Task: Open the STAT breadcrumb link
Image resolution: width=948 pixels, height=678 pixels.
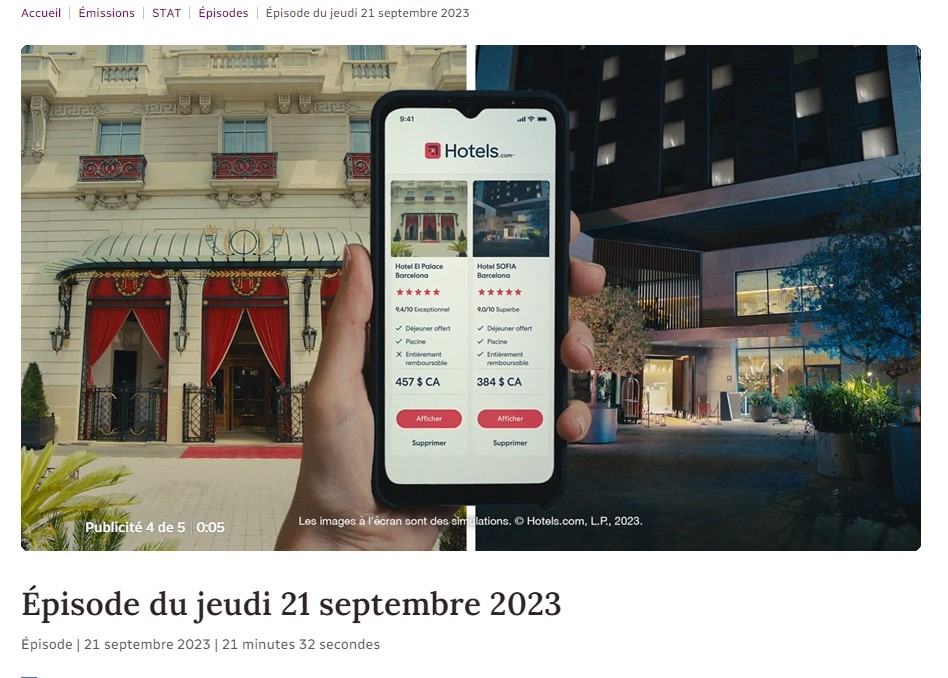Action: coord(166,13)
